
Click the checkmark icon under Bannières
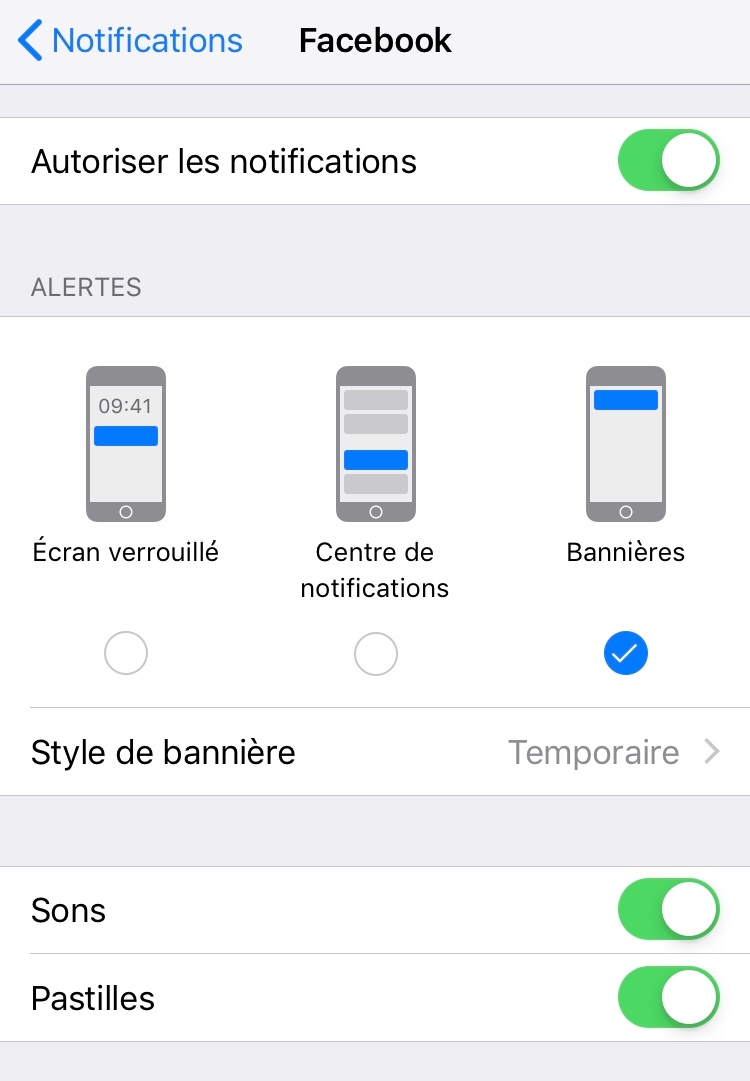[625, 653]
